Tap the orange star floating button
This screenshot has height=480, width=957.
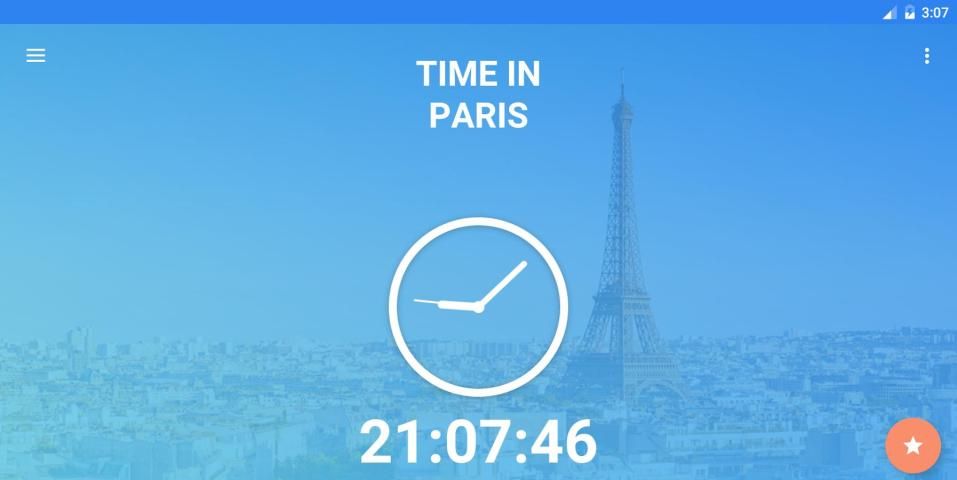(913, 445)
